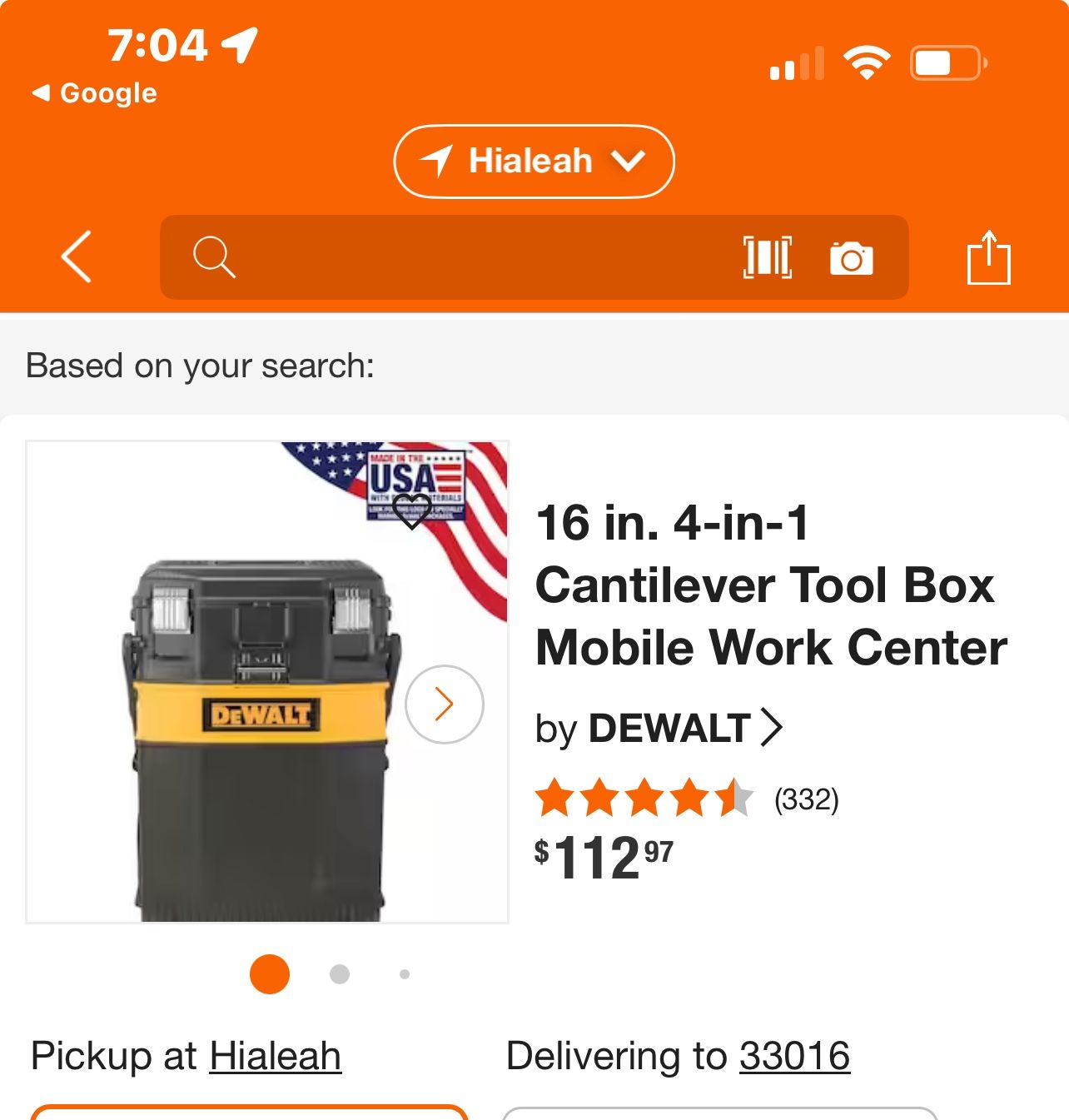This screenshot has height=1120, width=1069.
Task: Open the Hialeah store pickup page
Action: pyautogui.click(x=272, y=1055)
